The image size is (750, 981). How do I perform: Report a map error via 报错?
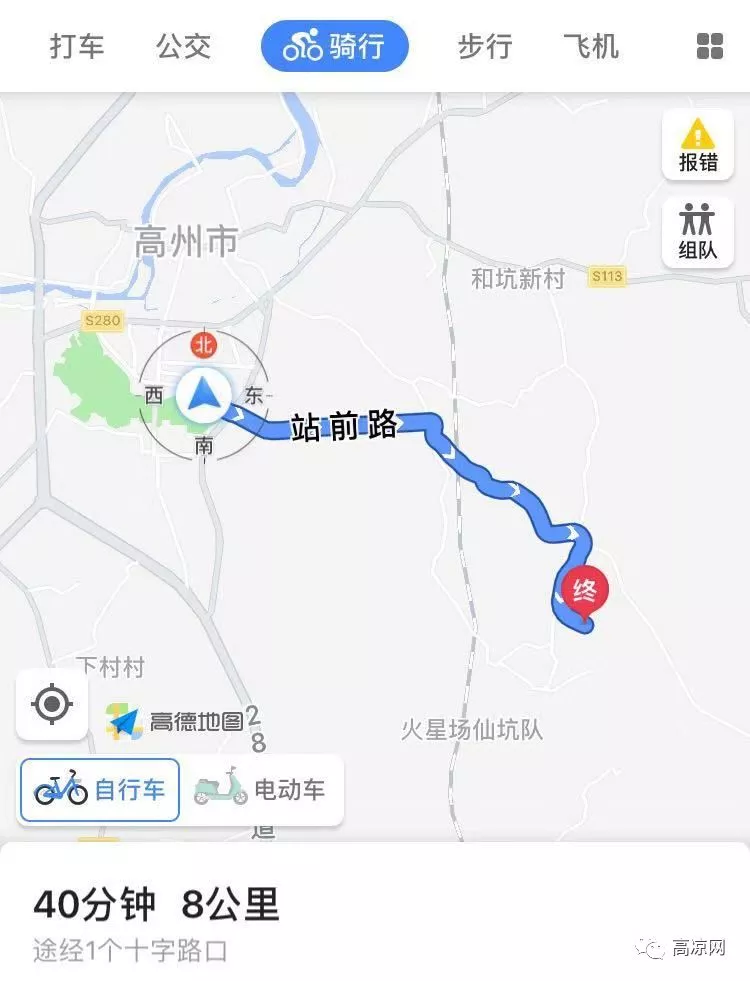point(697,146)
